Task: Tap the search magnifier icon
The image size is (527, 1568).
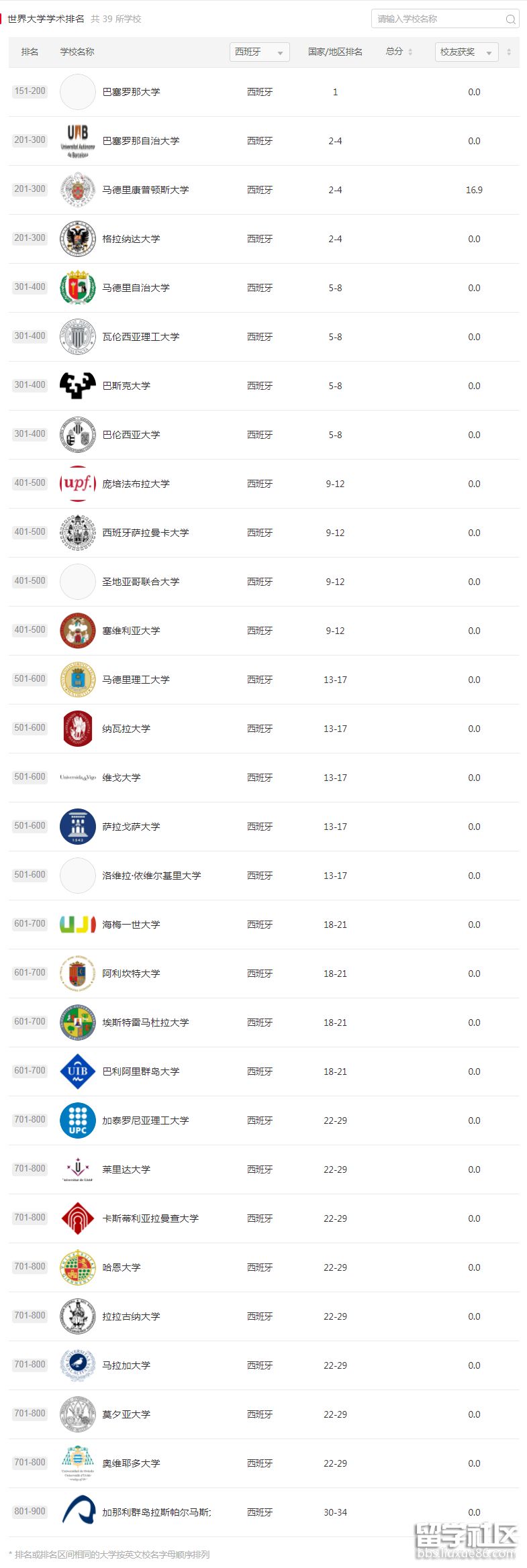Action: pos(511,19)
